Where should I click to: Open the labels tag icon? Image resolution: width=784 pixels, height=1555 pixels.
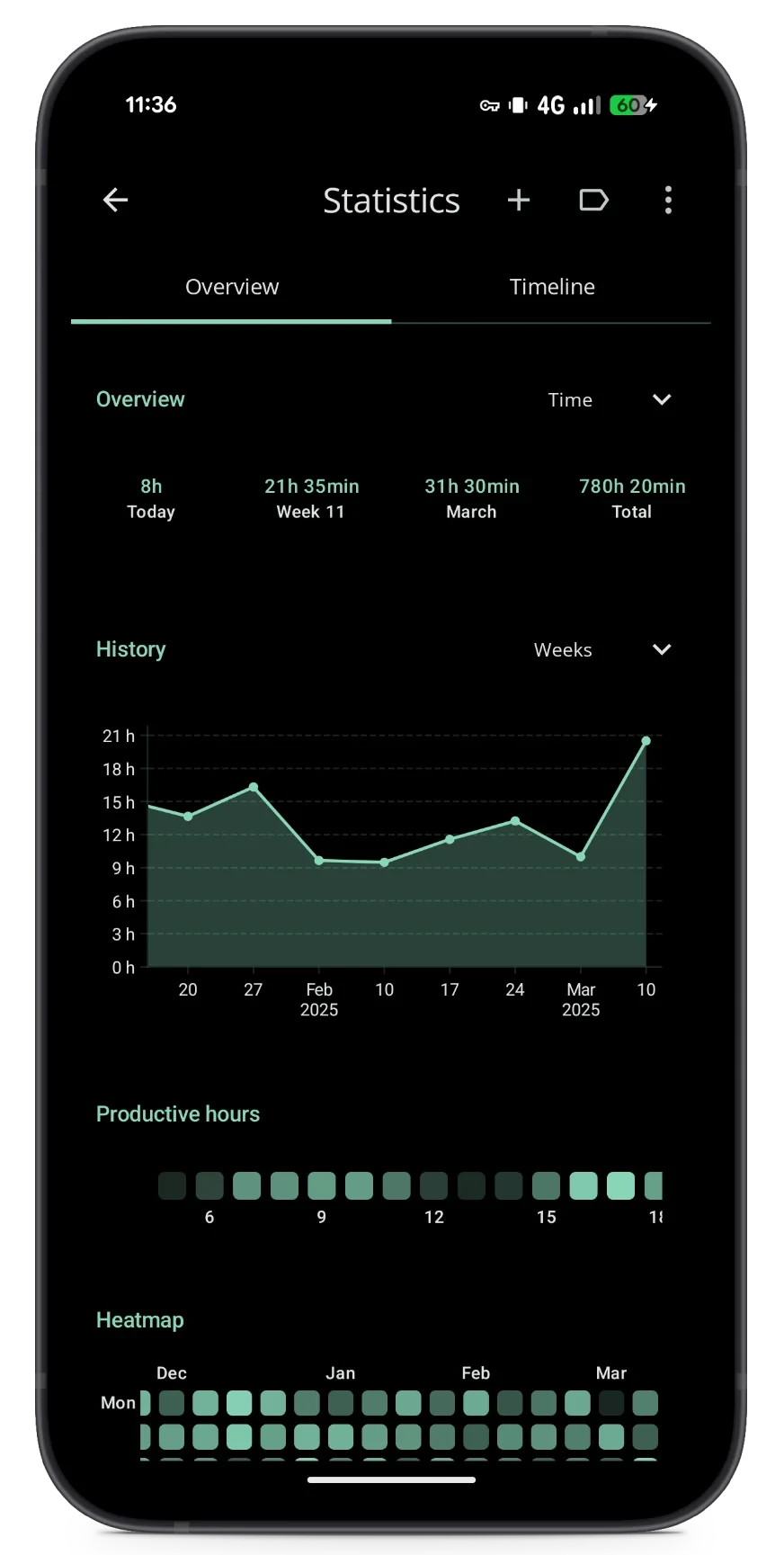pyautogui.click(x=593, y=200)
